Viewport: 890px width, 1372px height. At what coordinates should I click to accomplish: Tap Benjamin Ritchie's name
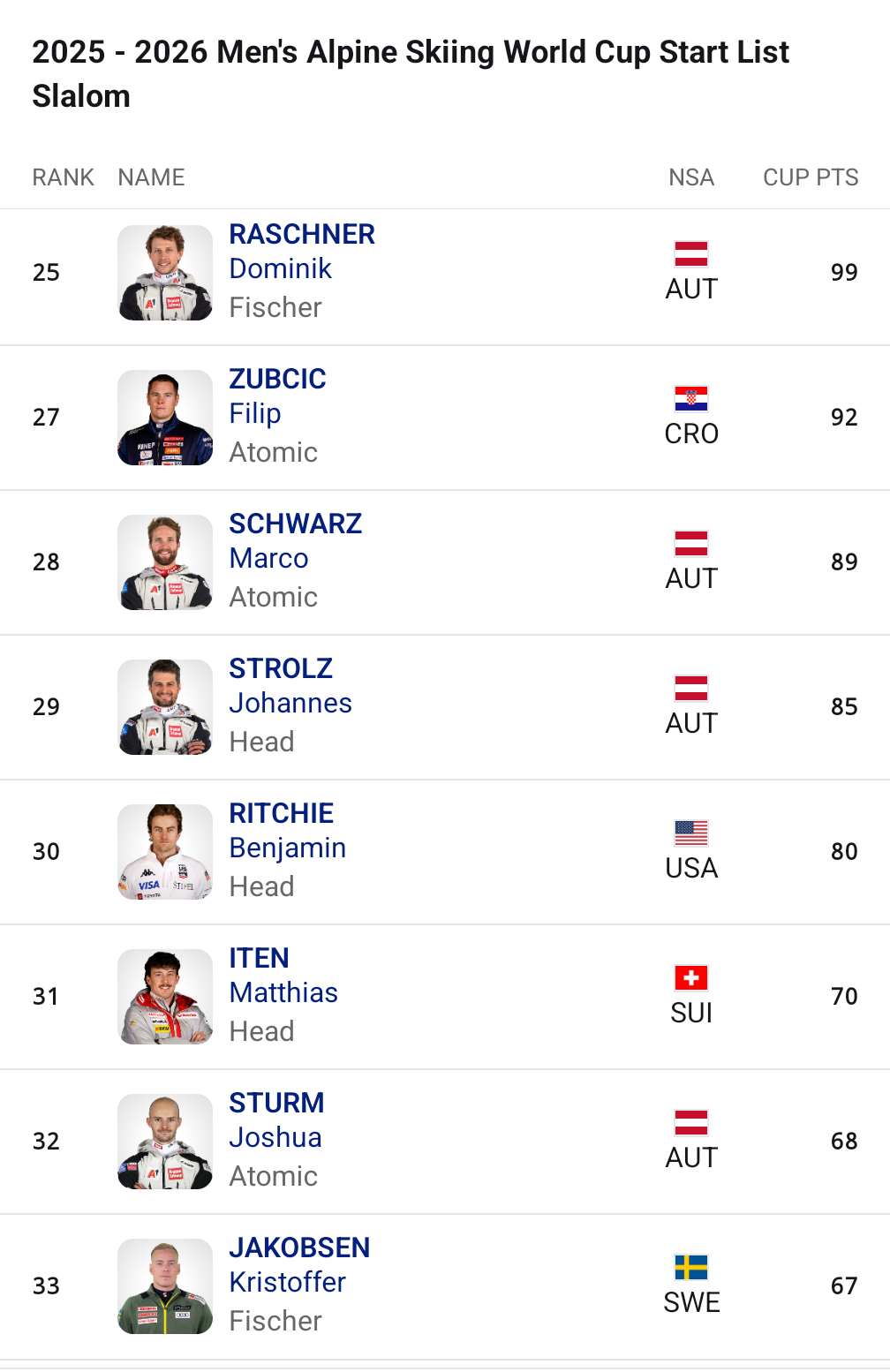point(287,830)
